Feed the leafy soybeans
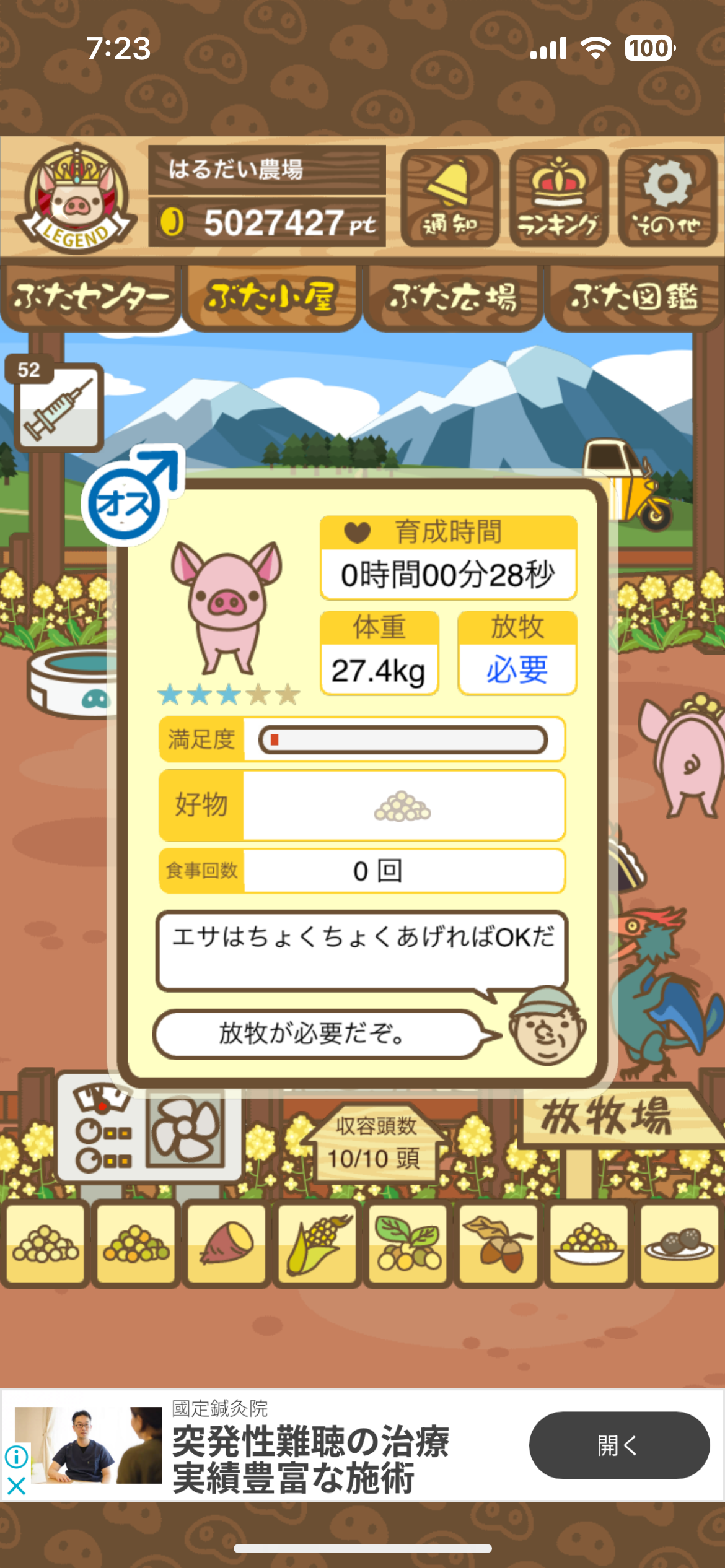Image resolution: width=725 pixels, height=1568 pixels. [x=408, y=1245]
